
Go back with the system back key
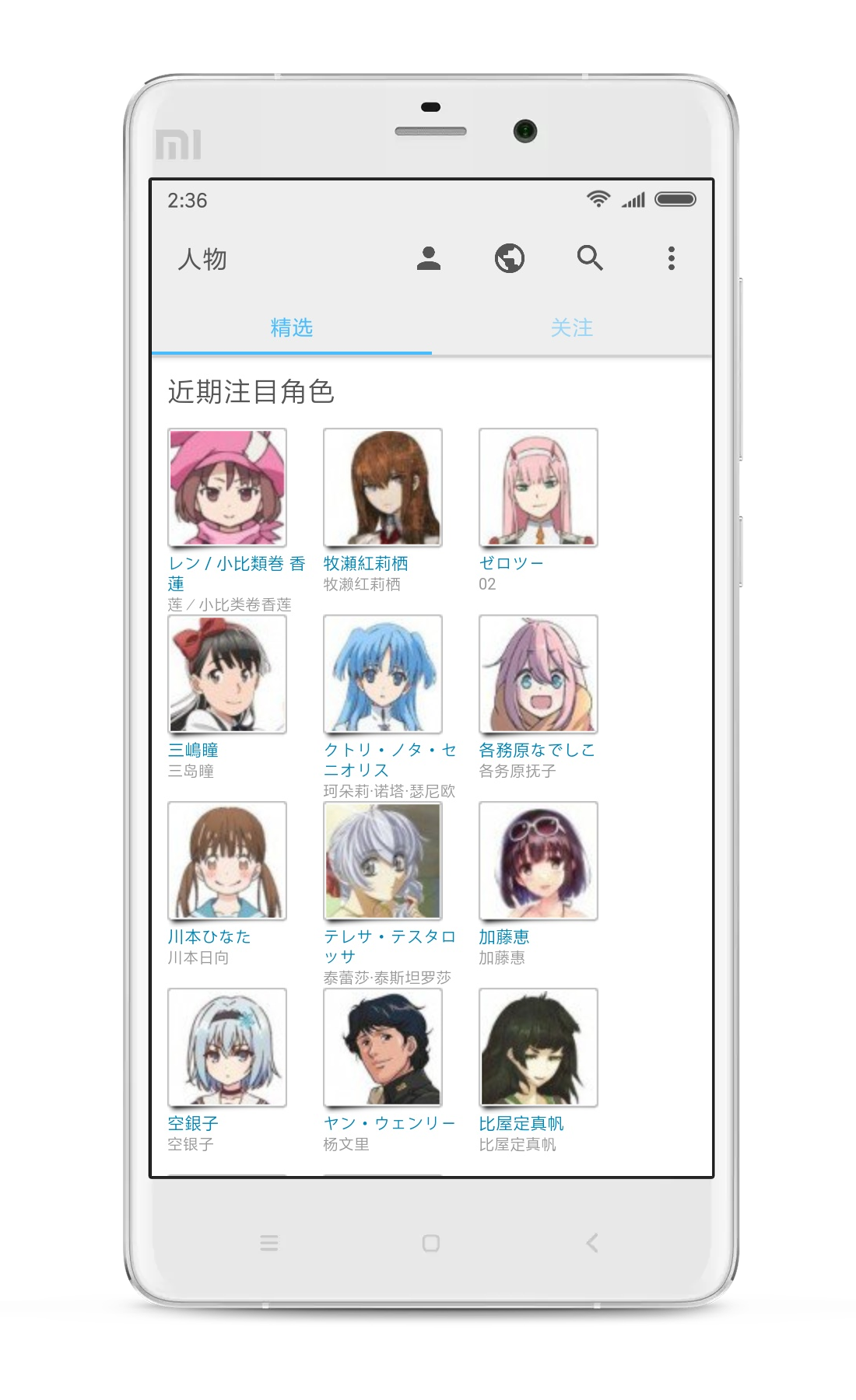pos(592,1243)
